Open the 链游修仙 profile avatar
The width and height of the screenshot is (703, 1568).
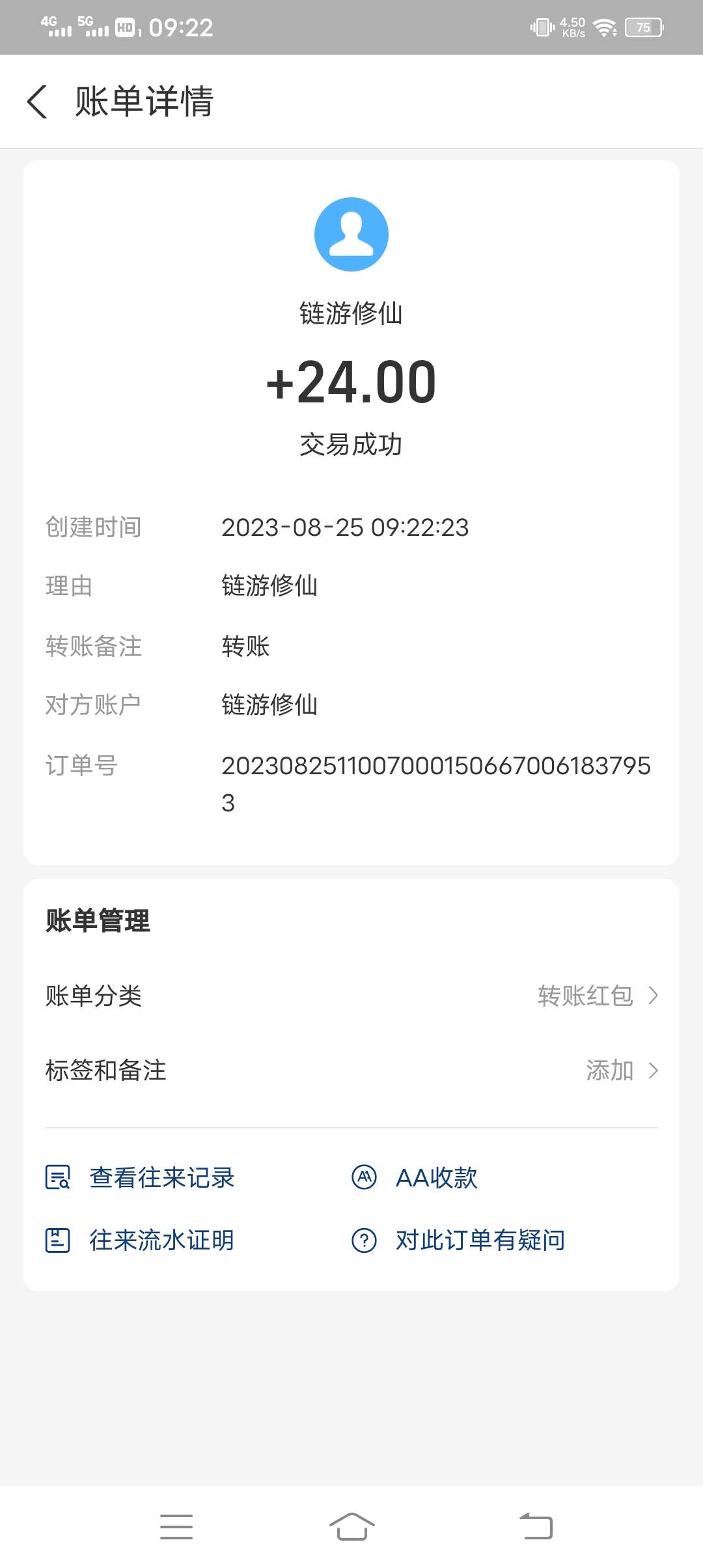pos(351,234)
